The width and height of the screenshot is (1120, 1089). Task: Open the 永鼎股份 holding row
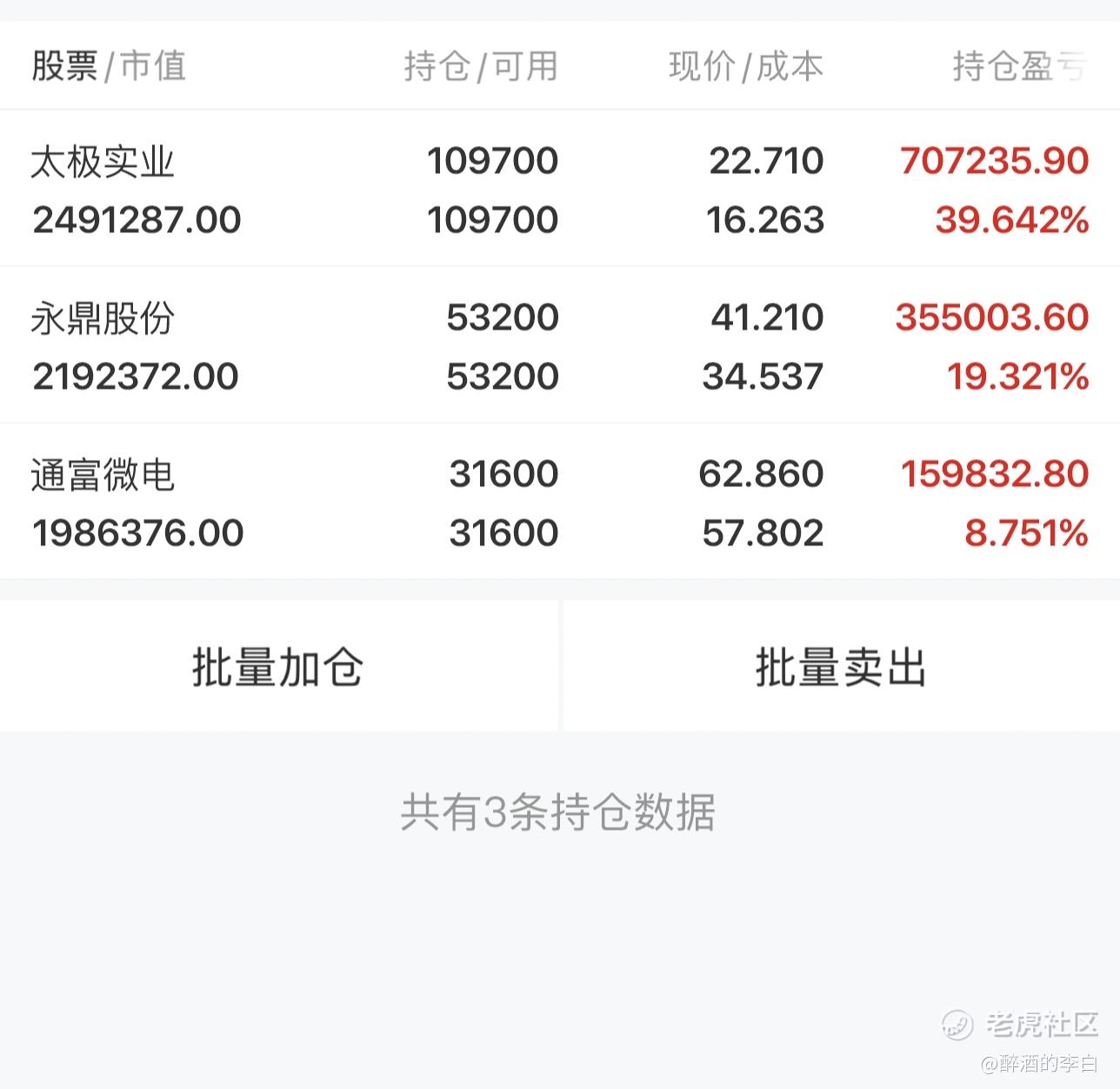560,345
